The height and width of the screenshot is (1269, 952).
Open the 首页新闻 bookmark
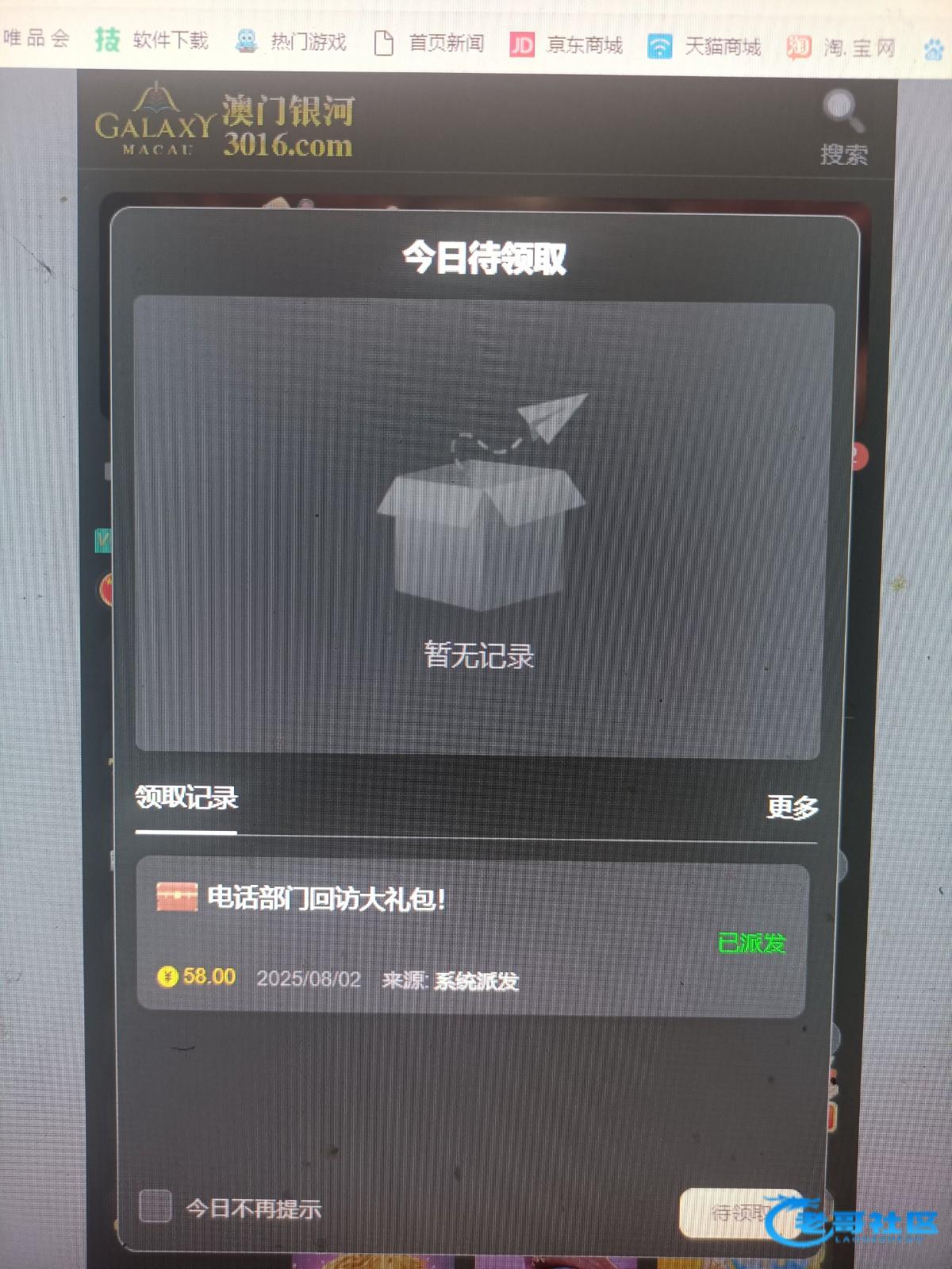coord(429,43)
